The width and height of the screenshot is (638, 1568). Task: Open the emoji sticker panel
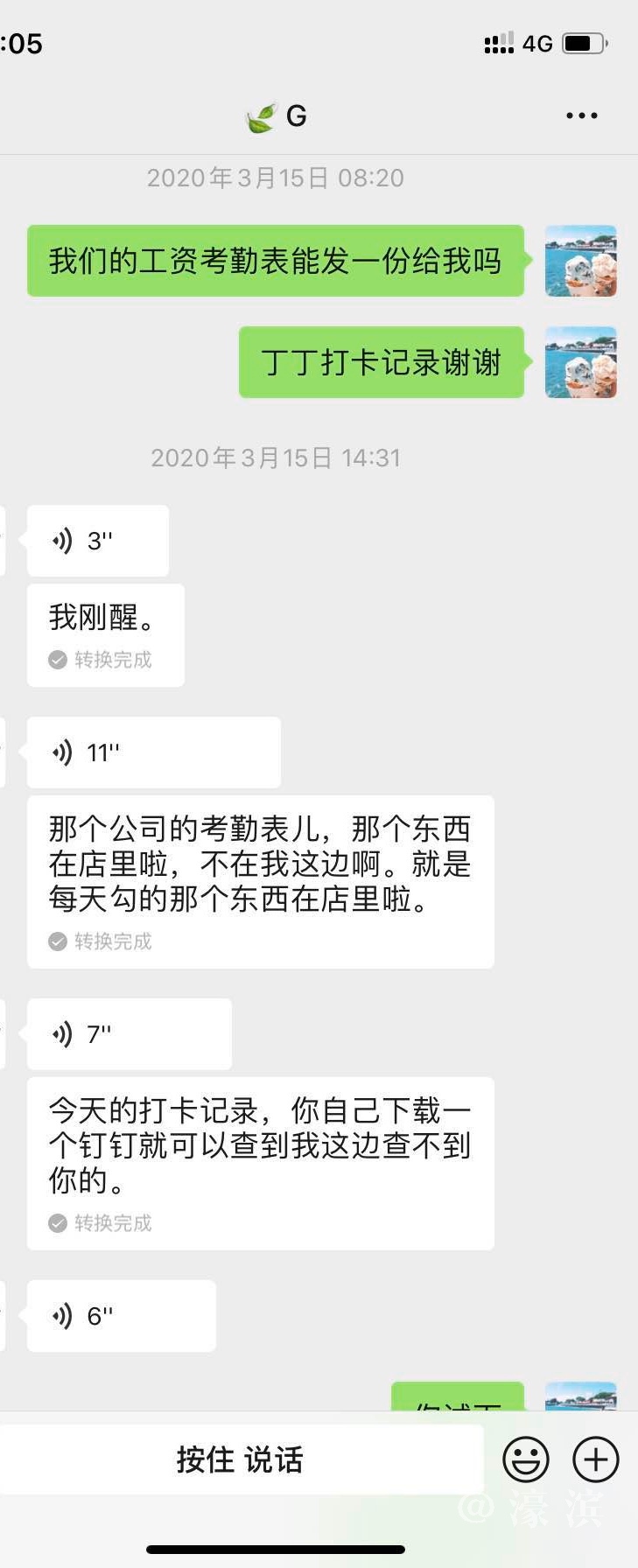coord(526,1459)
